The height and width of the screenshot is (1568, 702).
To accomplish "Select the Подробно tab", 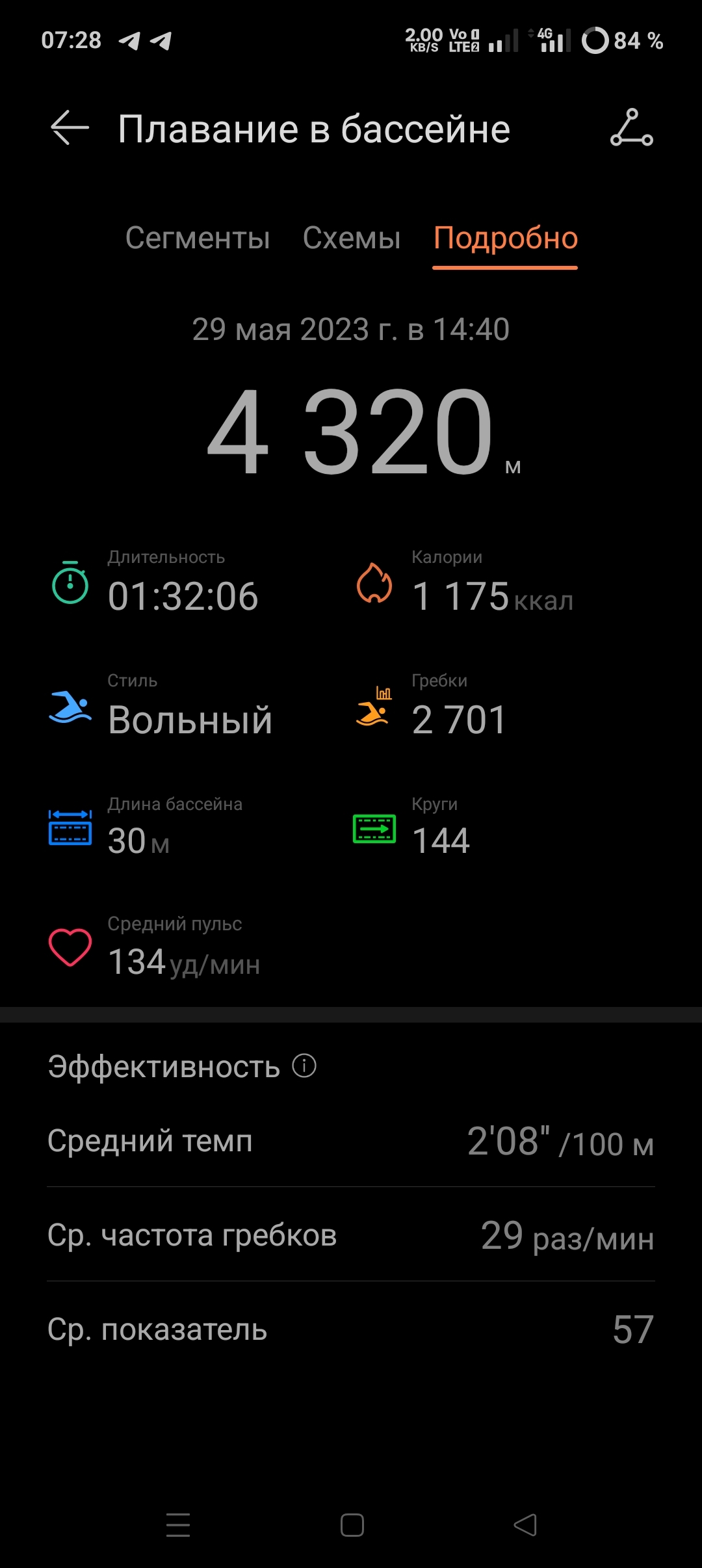I will (505, 238).
